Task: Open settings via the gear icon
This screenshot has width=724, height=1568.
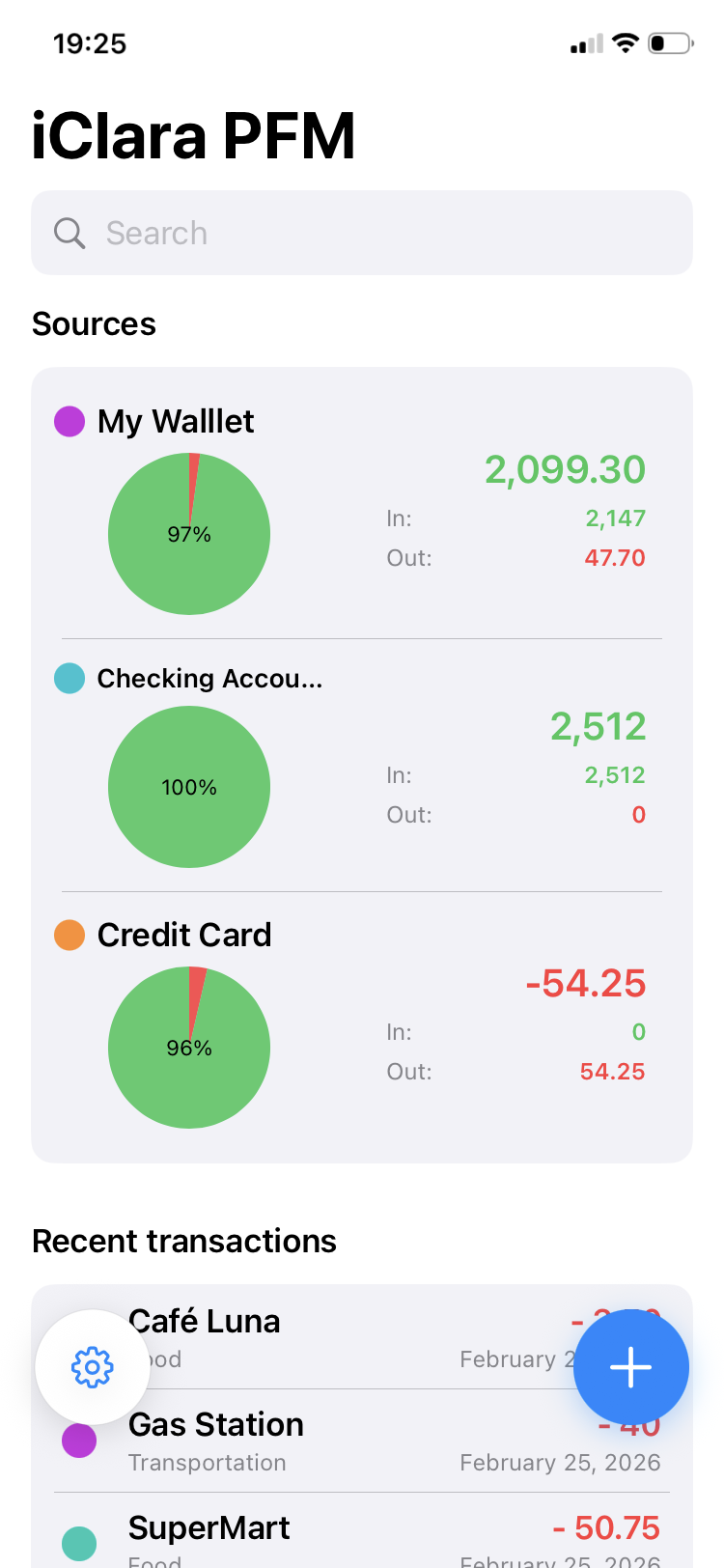Action: click(92, 1367)
